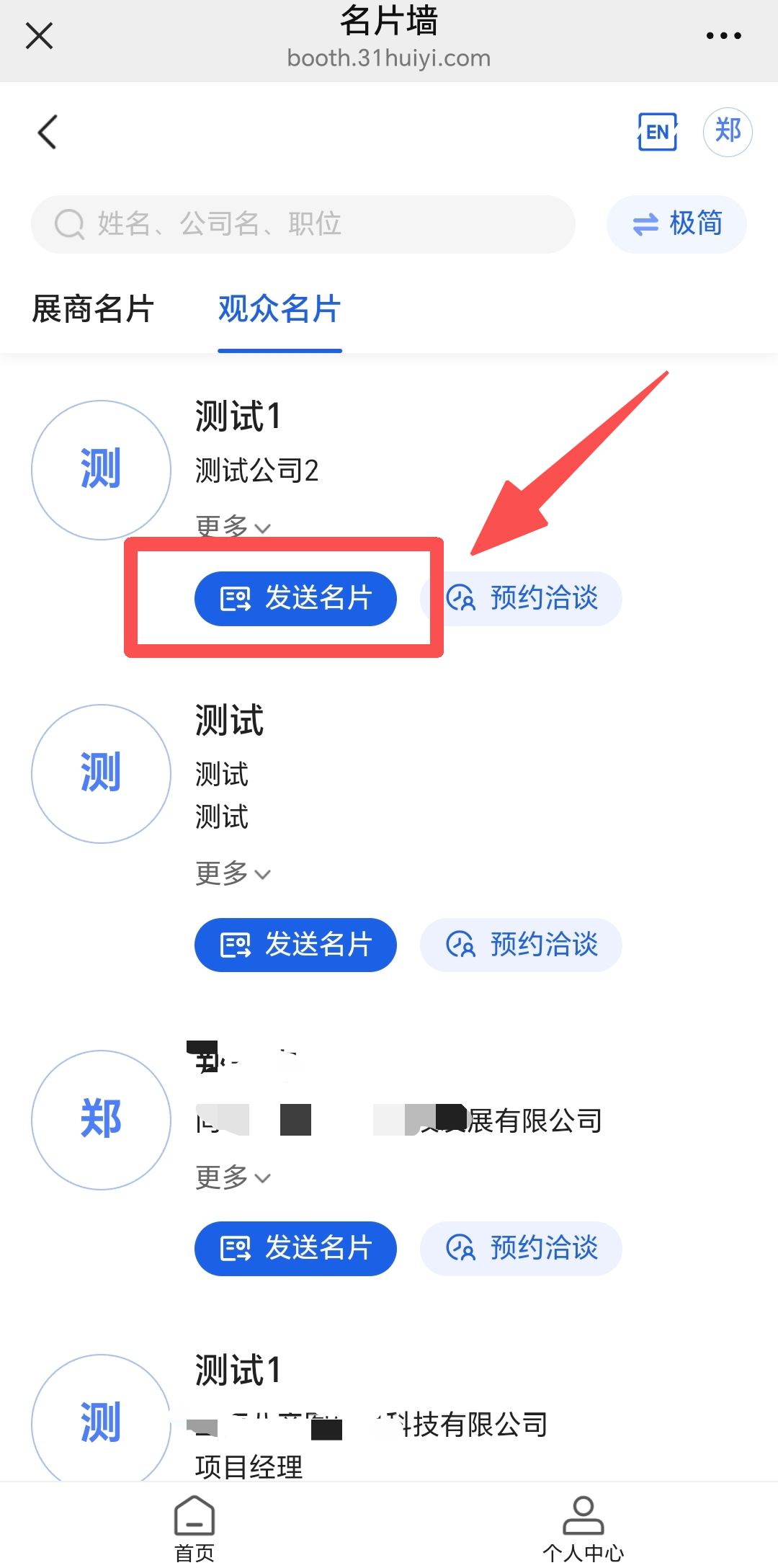The image size is (778, 1568).
Task: Go back with the left arrow
Action: [48, 132]
